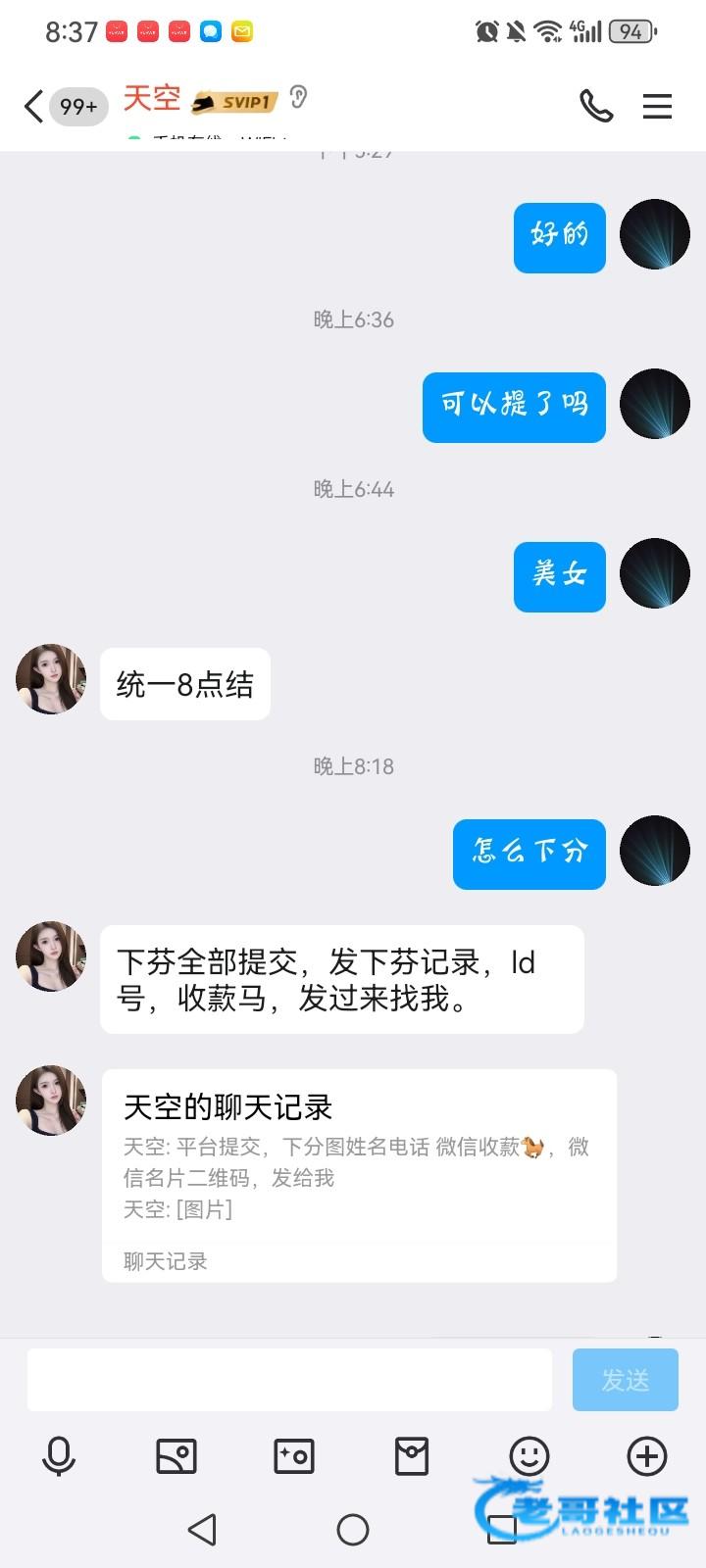The width and height of the screenshot is (706, 1568).
Task: Open the chat settings menu
Action: click(657, 106)
